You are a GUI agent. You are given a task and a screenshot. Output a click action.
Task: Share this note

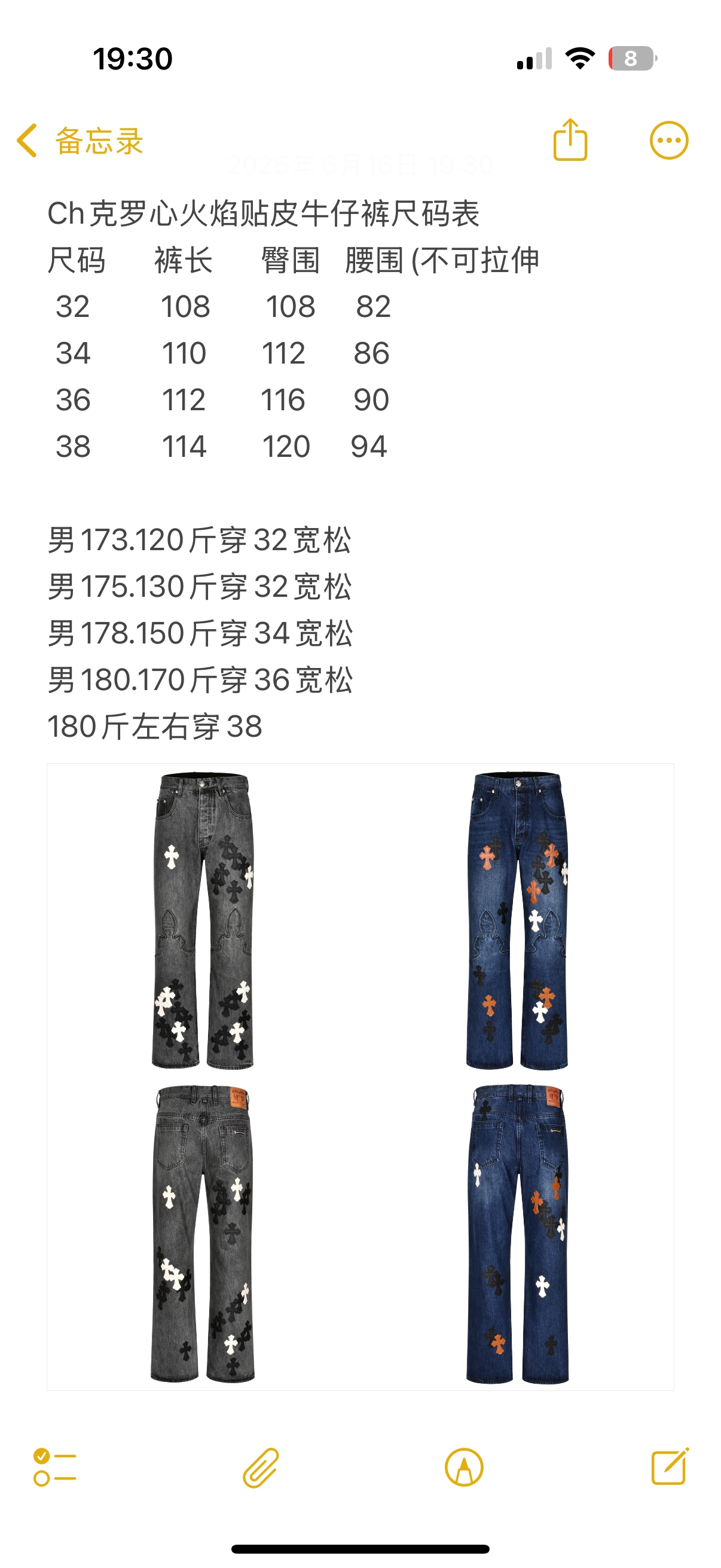click(570, 141)
